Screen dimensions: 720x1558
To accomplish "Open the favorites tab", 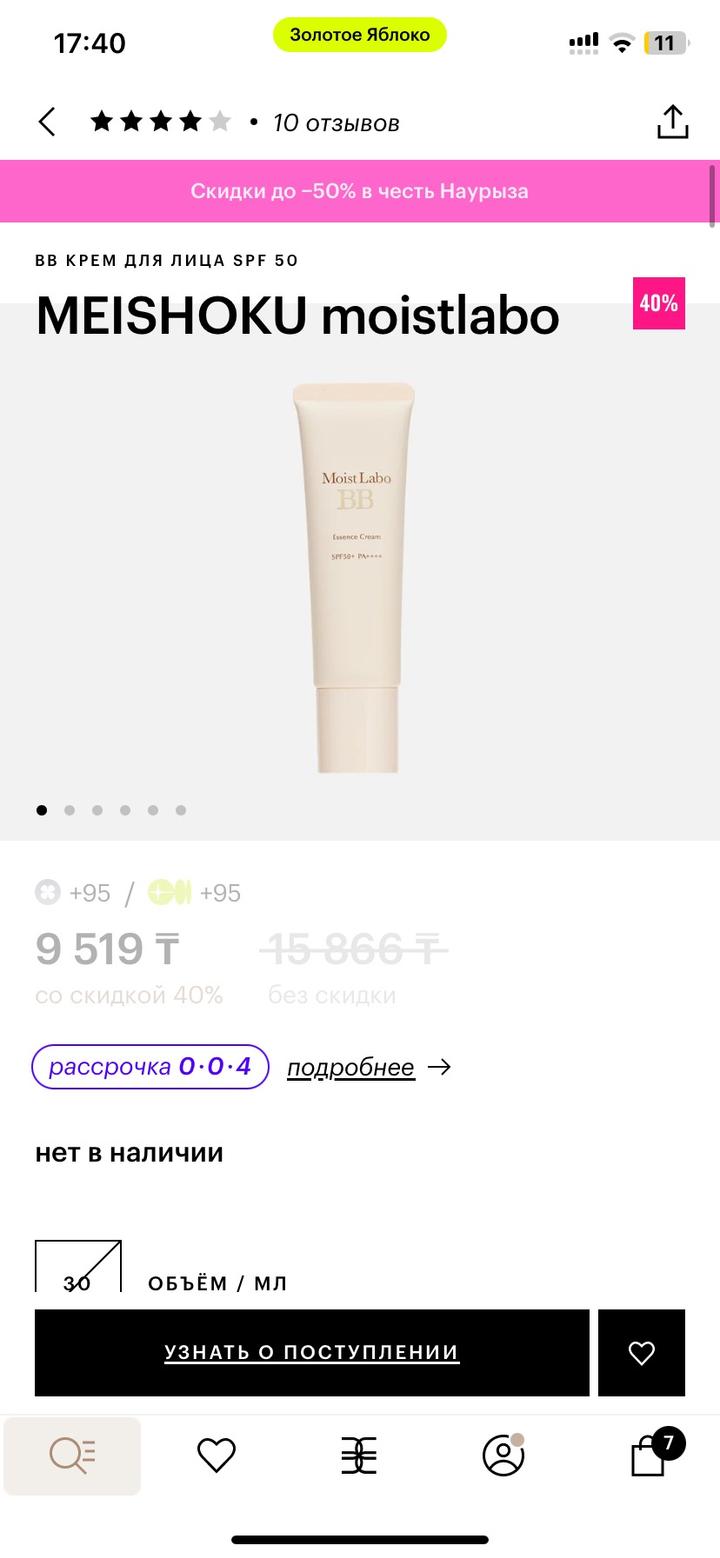I will 216,1455.
